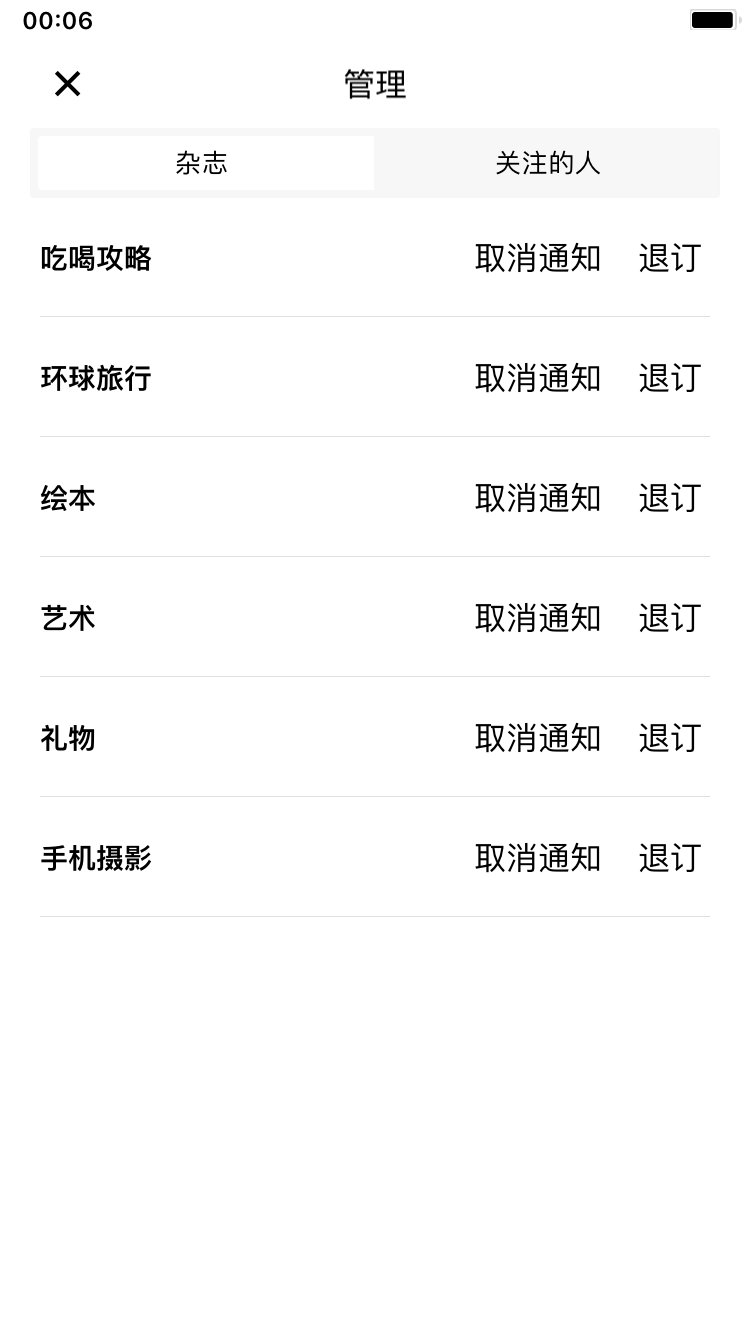This screenshot has width=750, height=1334.
Task: Tap 取消通知 for 礼物
Action: tap(538, 738)
